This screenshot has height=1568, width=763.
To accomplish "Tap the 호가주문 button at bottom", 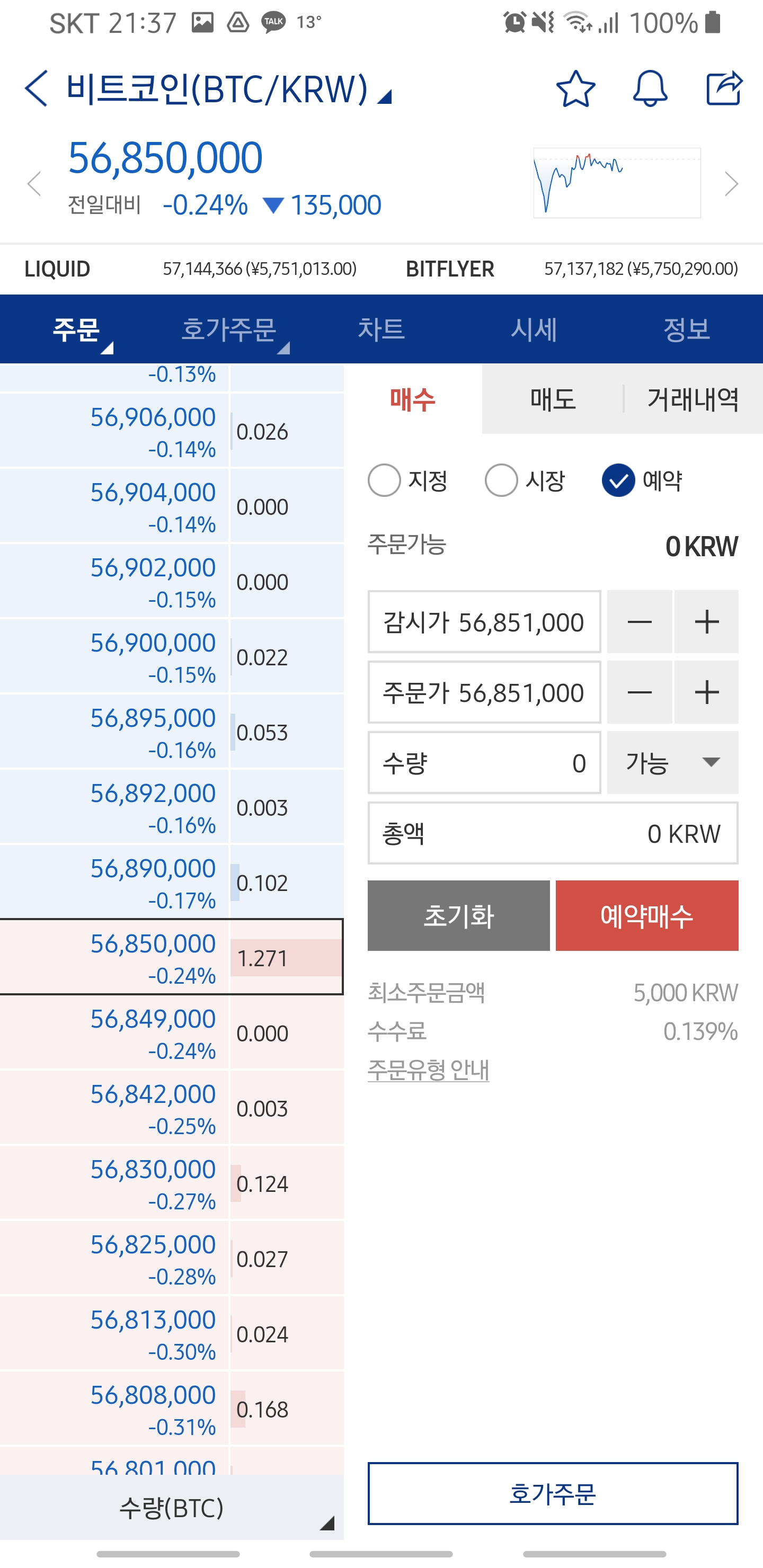I will [551, 1493].
